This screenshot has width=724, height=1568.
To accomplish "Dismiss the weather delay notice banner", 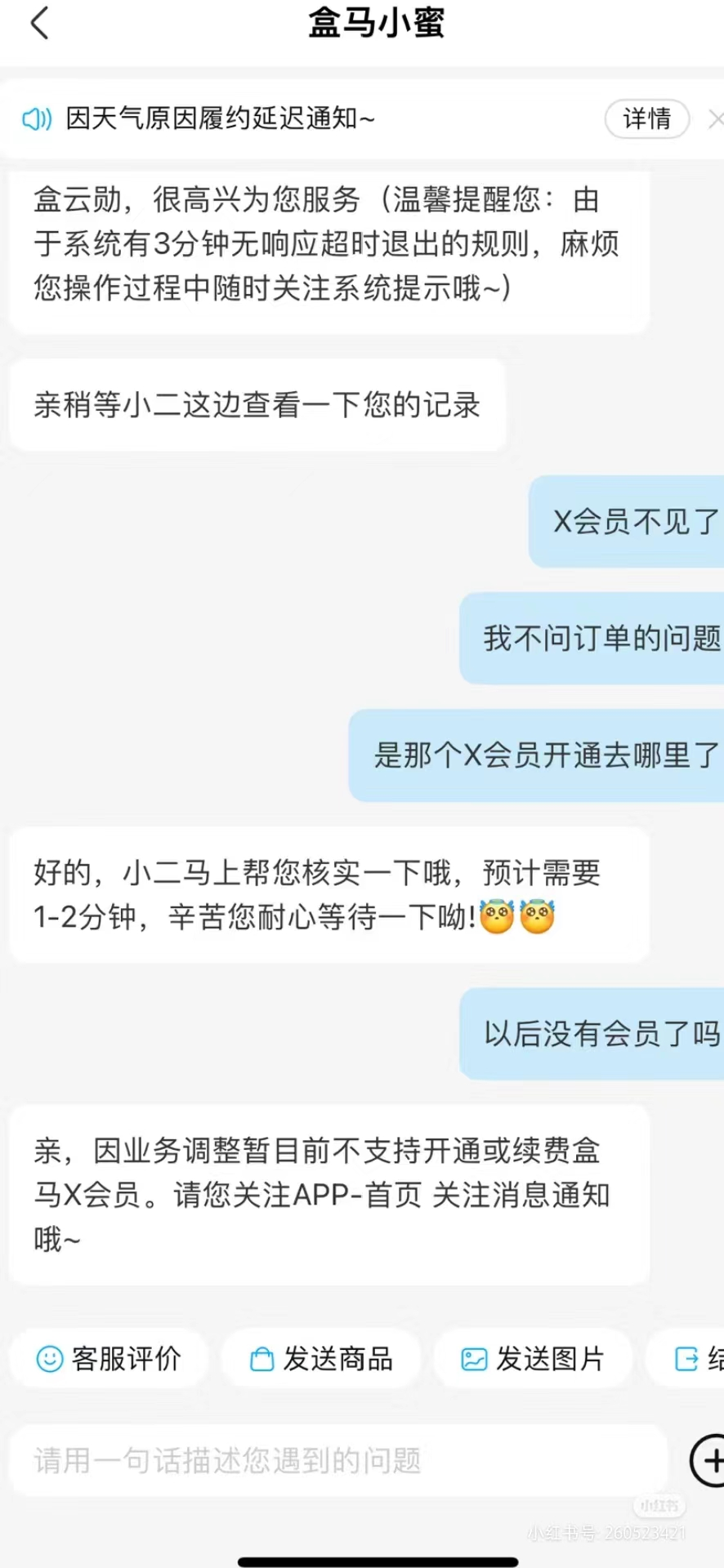I will point(715,119).
